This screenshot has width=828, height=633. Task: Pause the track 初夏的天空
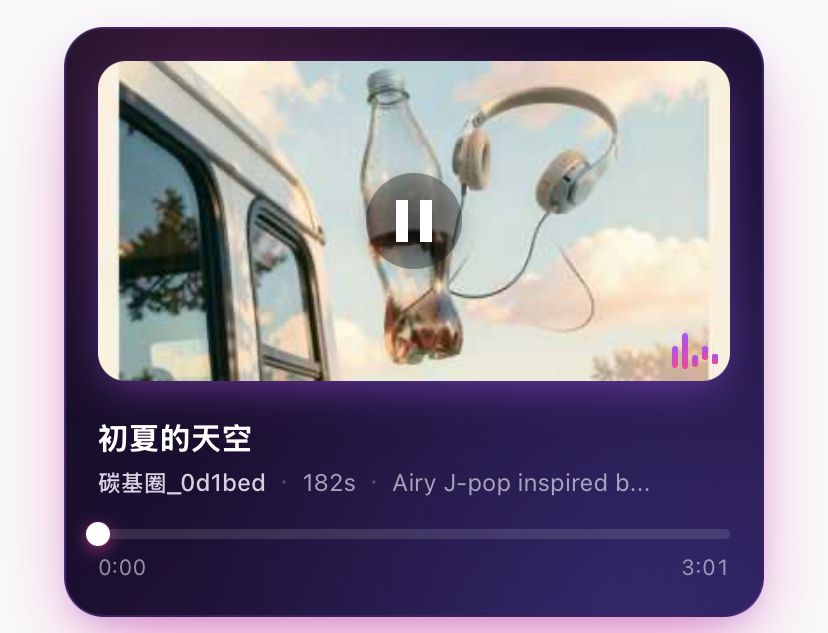click(x=413, y=221)
